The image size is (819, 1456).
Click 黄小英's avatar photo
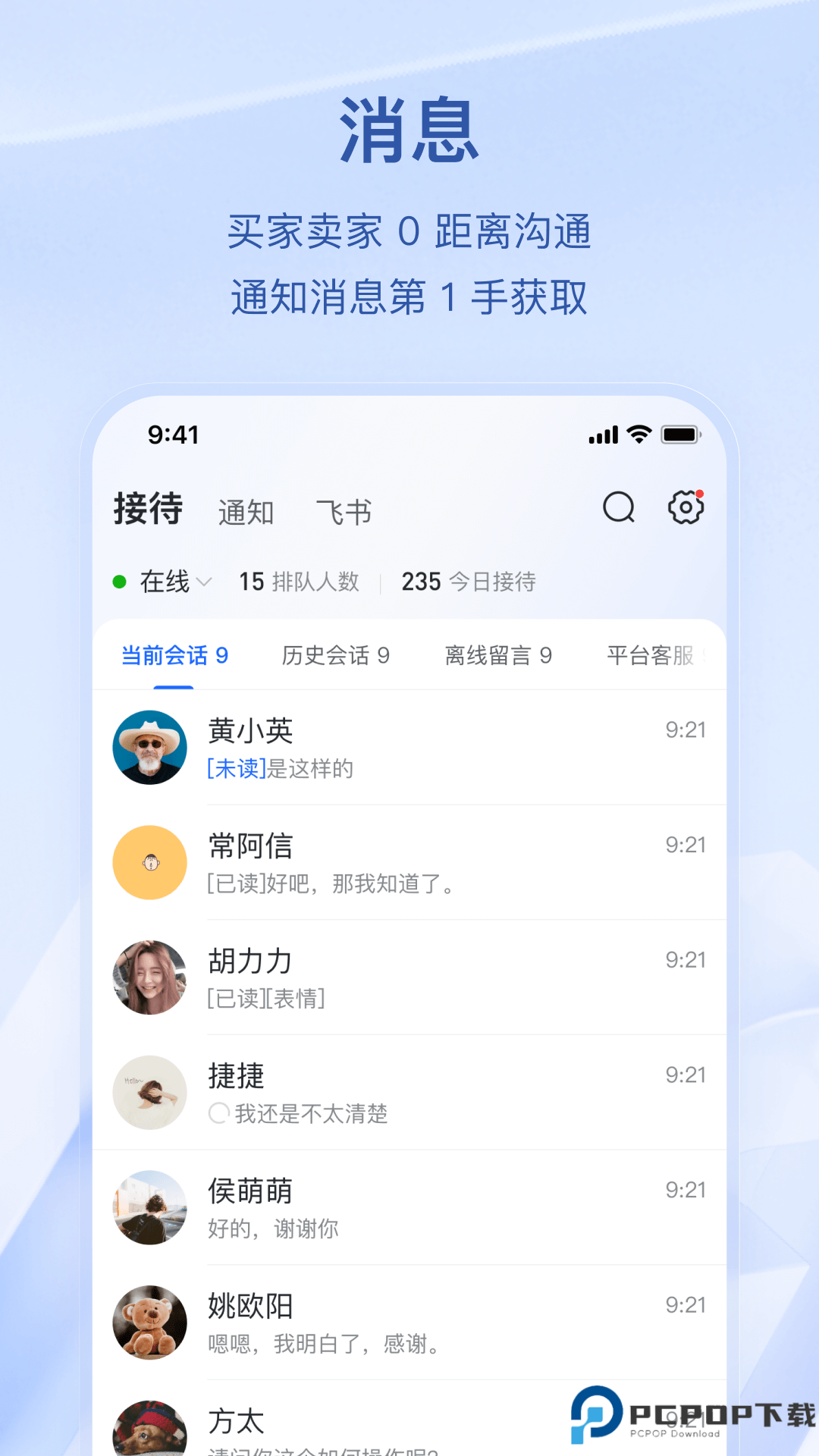coord(149,747)
